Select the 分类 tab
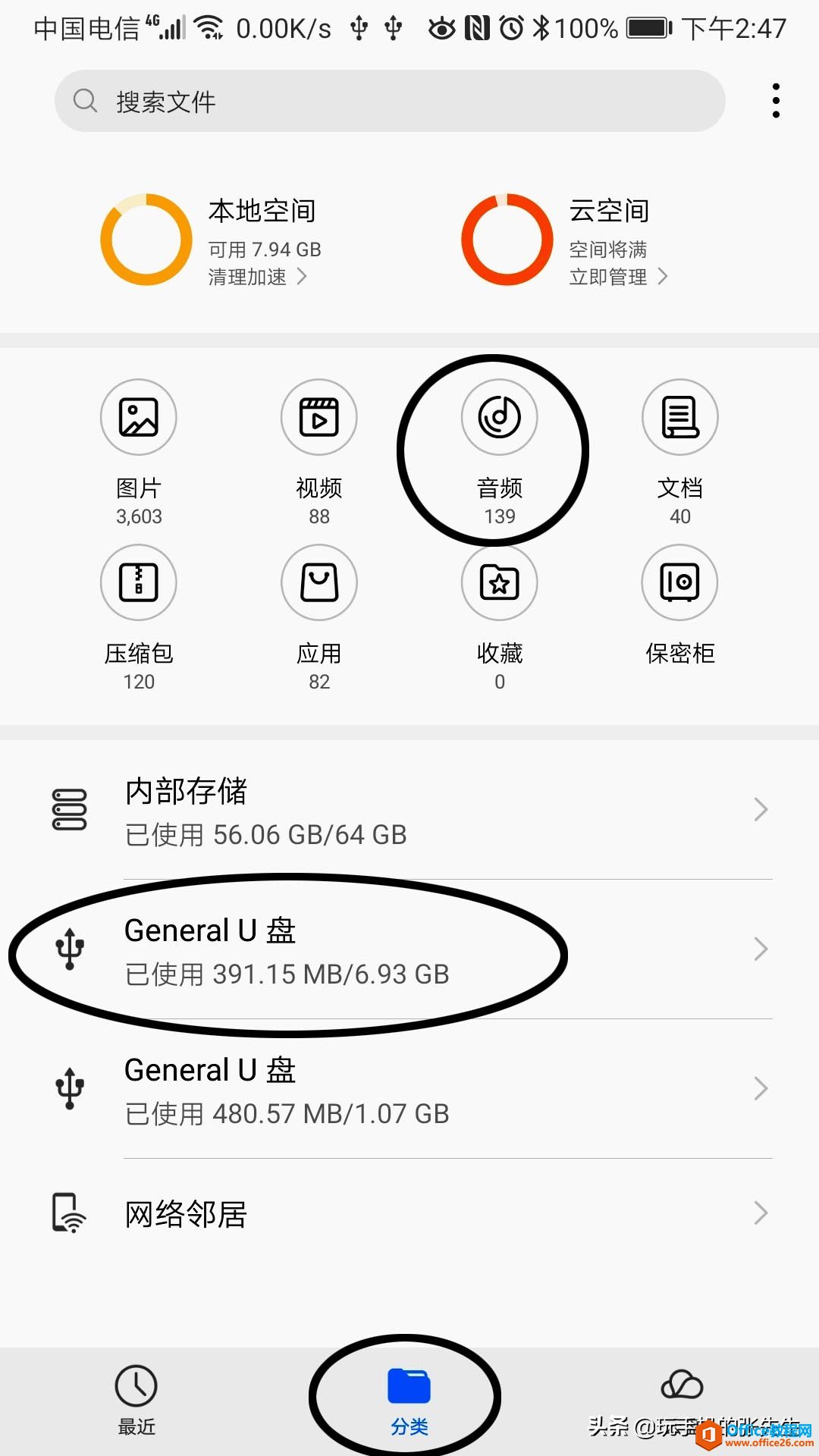Viewport: 819px width, 1456px height. pyautogui.click(x=409, y=1401)
